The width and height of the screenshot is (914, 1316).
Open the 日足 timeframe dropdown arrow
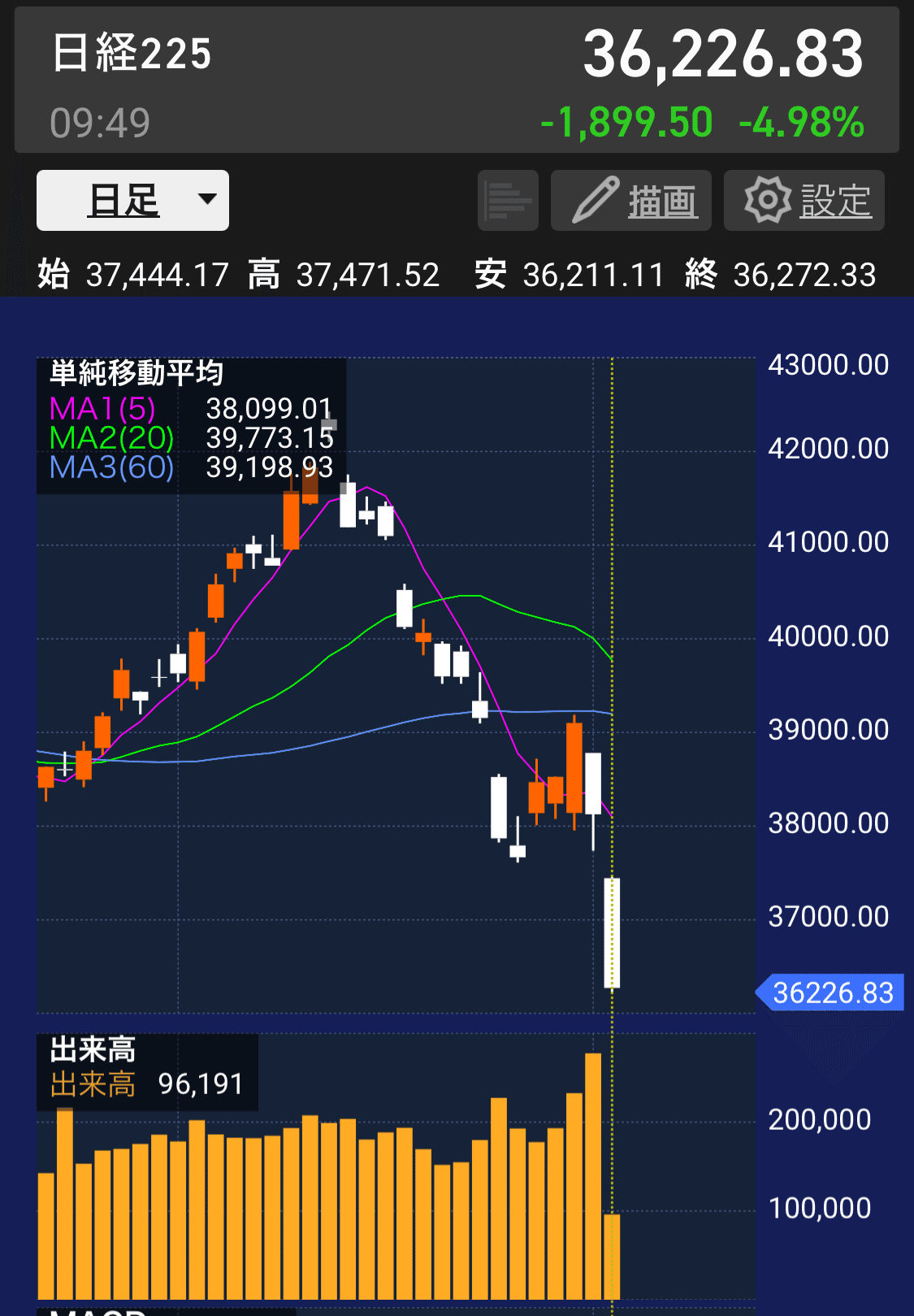point(208,200)
